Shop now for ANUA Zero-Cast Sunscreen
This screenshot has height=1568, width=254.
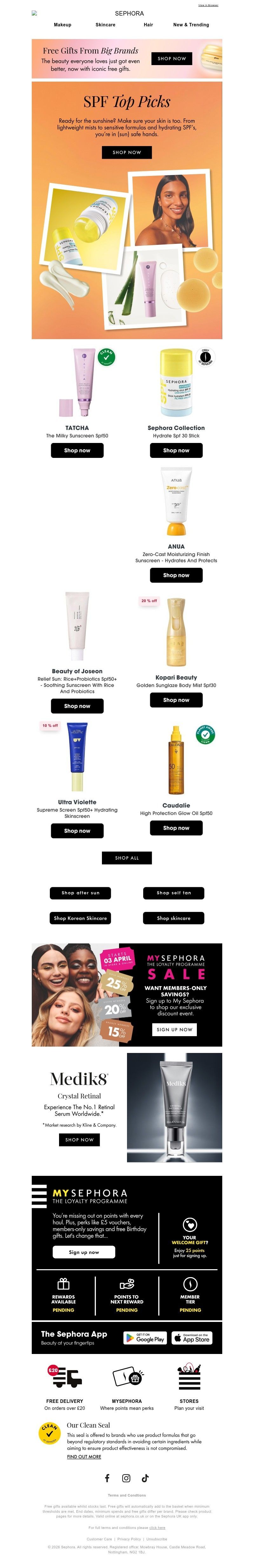[x=176, y=575]
